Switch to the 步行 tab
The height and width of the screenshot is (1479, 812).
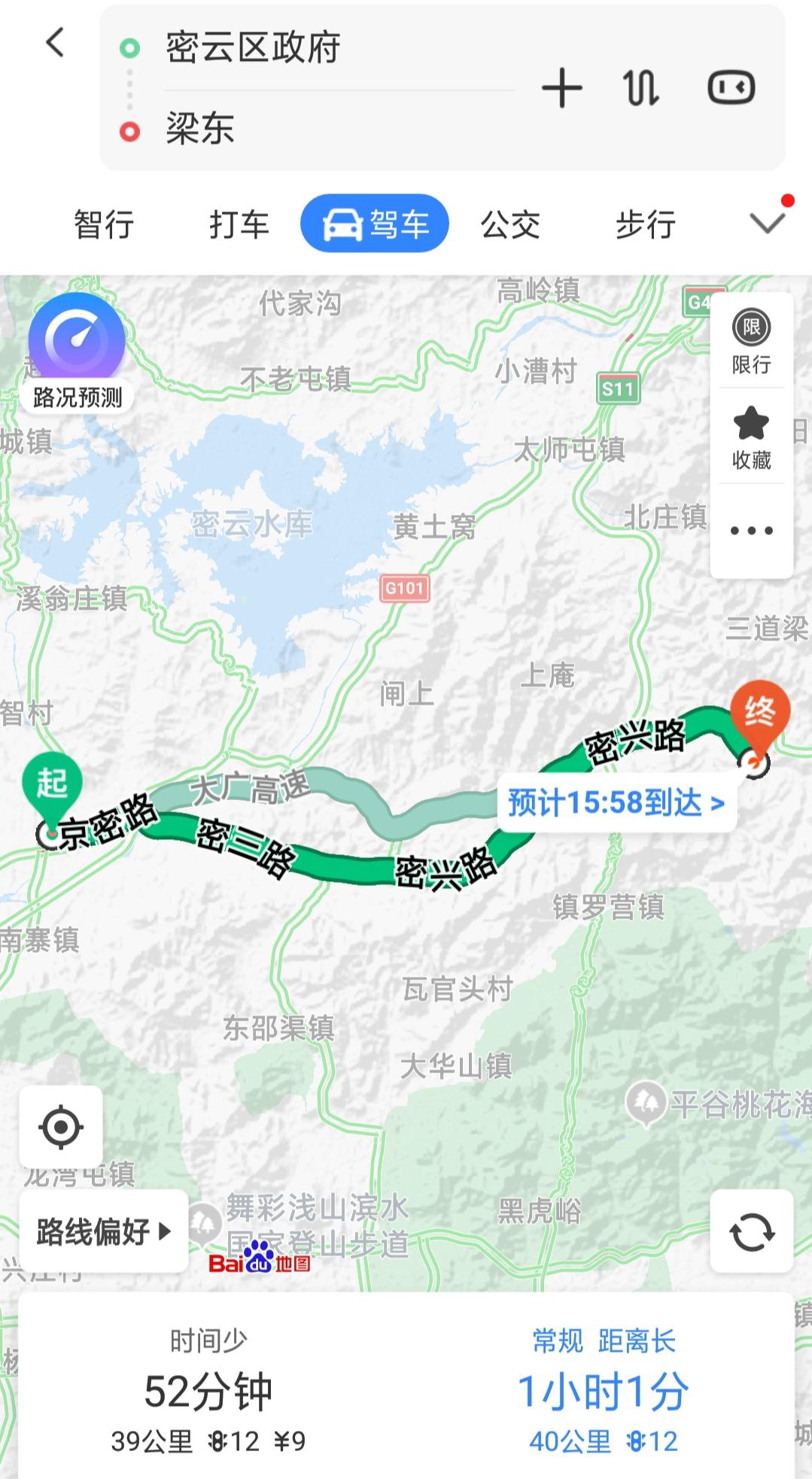646,224
